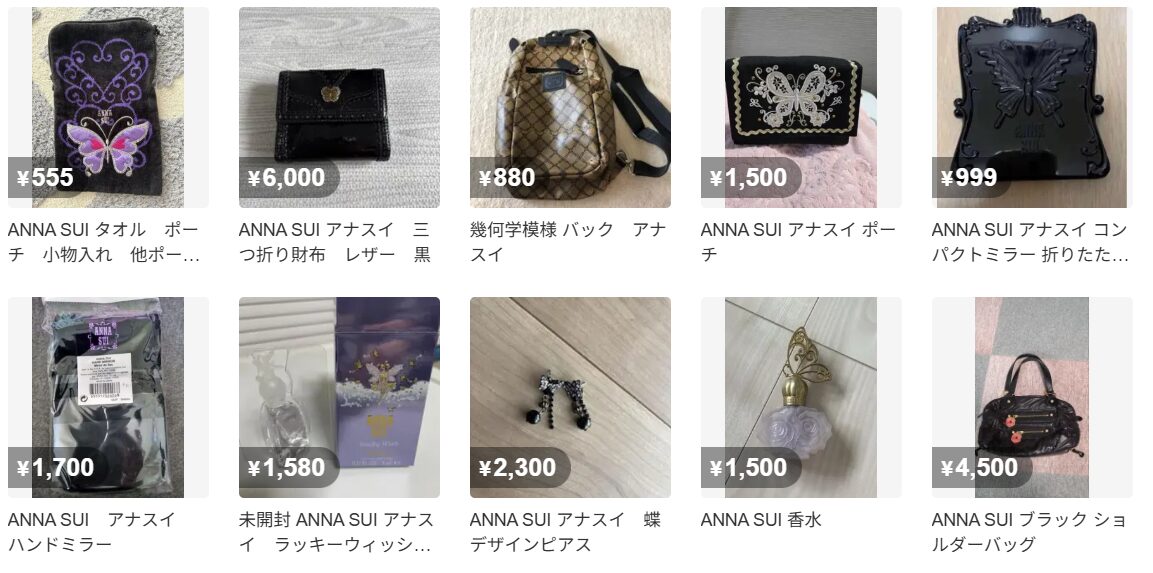This screenshot has height=573, width=1153.
Task: View the ¥1,700 ANNA SUI hand mirror
Action: point(108,397)
